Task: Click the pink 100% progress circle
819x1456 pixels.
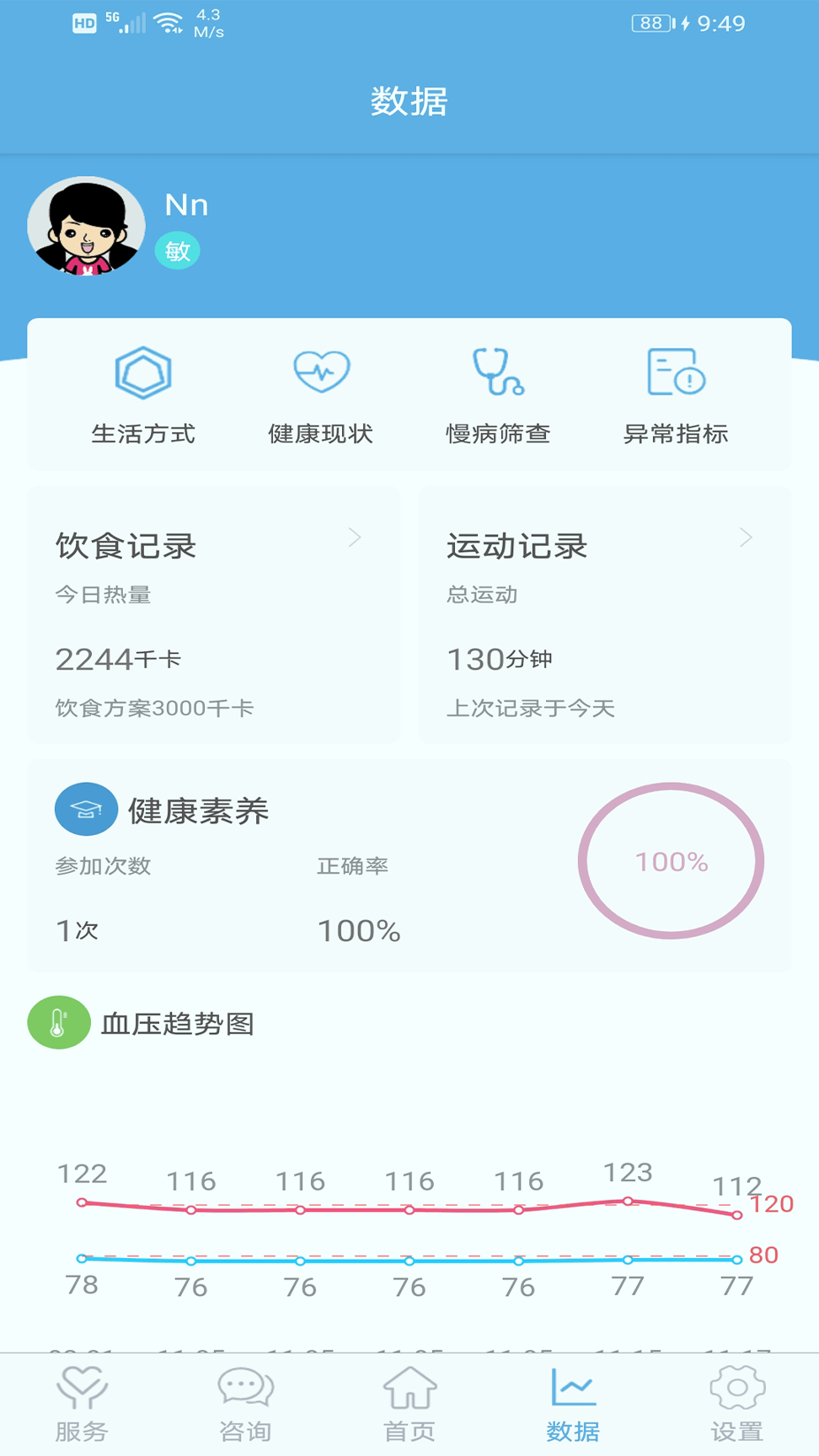Action: (670, 862)
